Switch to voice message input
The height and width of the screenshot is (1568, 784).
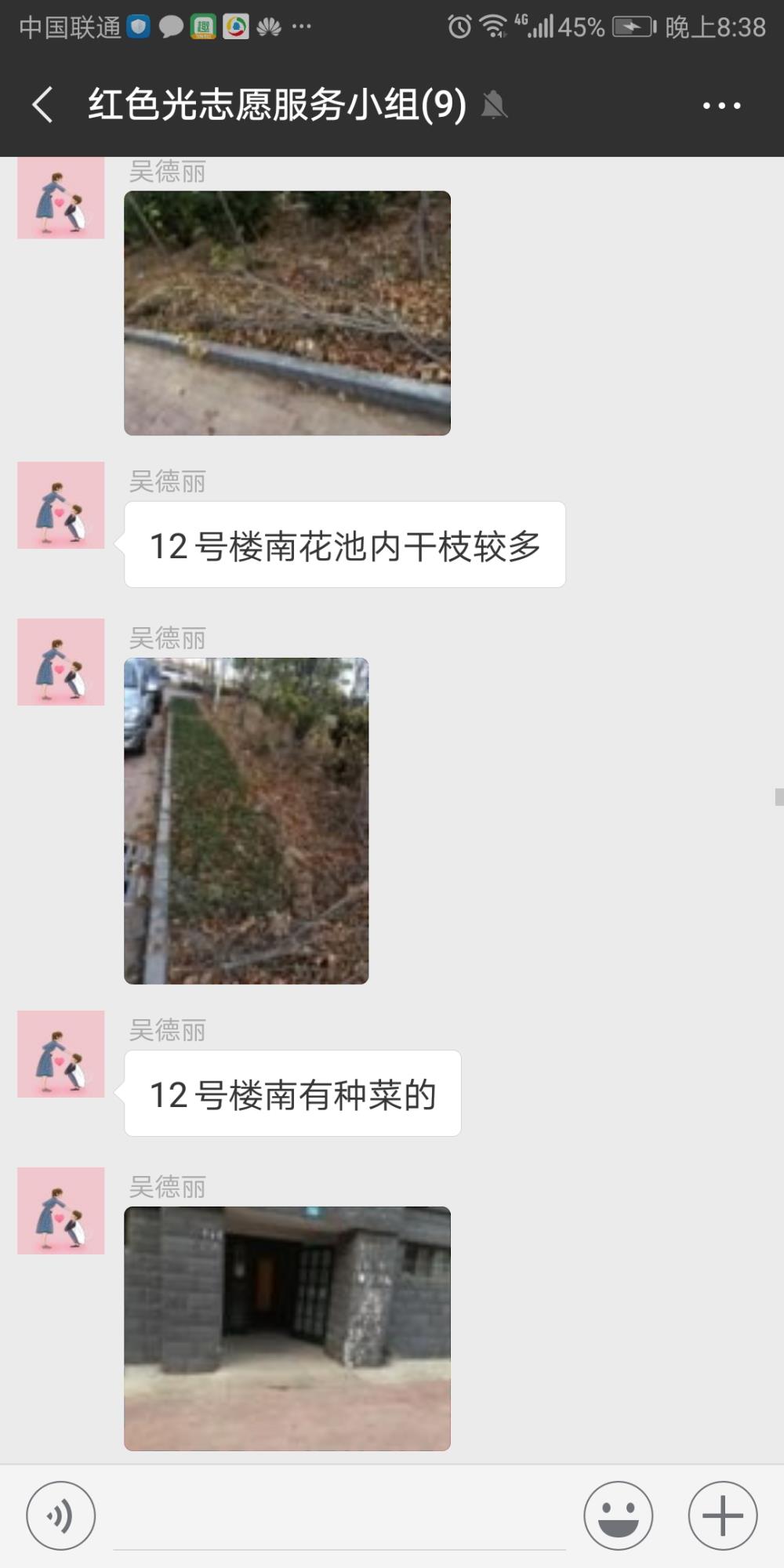pos(61,1515)
